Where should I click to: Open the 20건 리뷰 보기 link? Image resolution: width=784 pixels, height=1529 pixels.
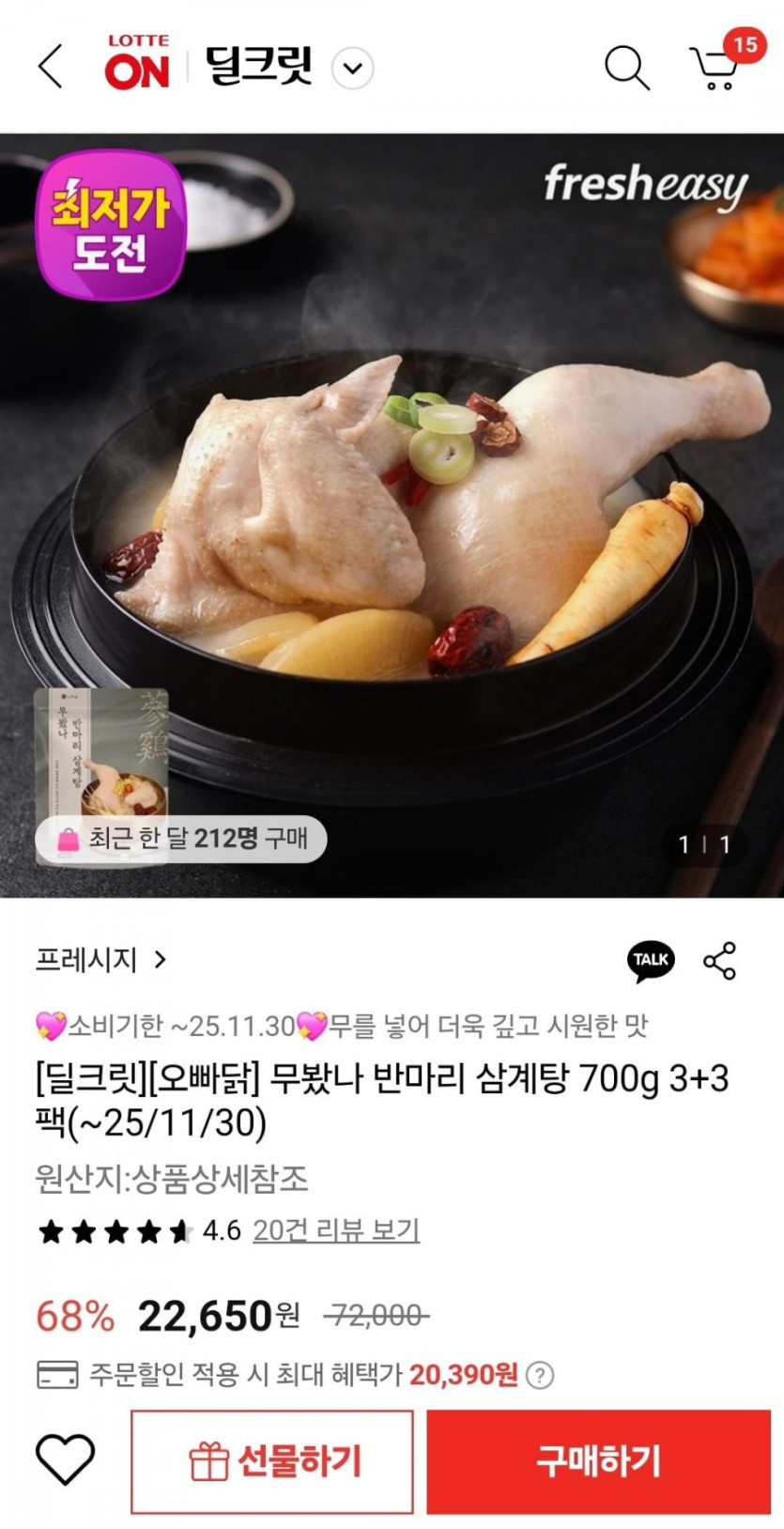click(335, 1230)
